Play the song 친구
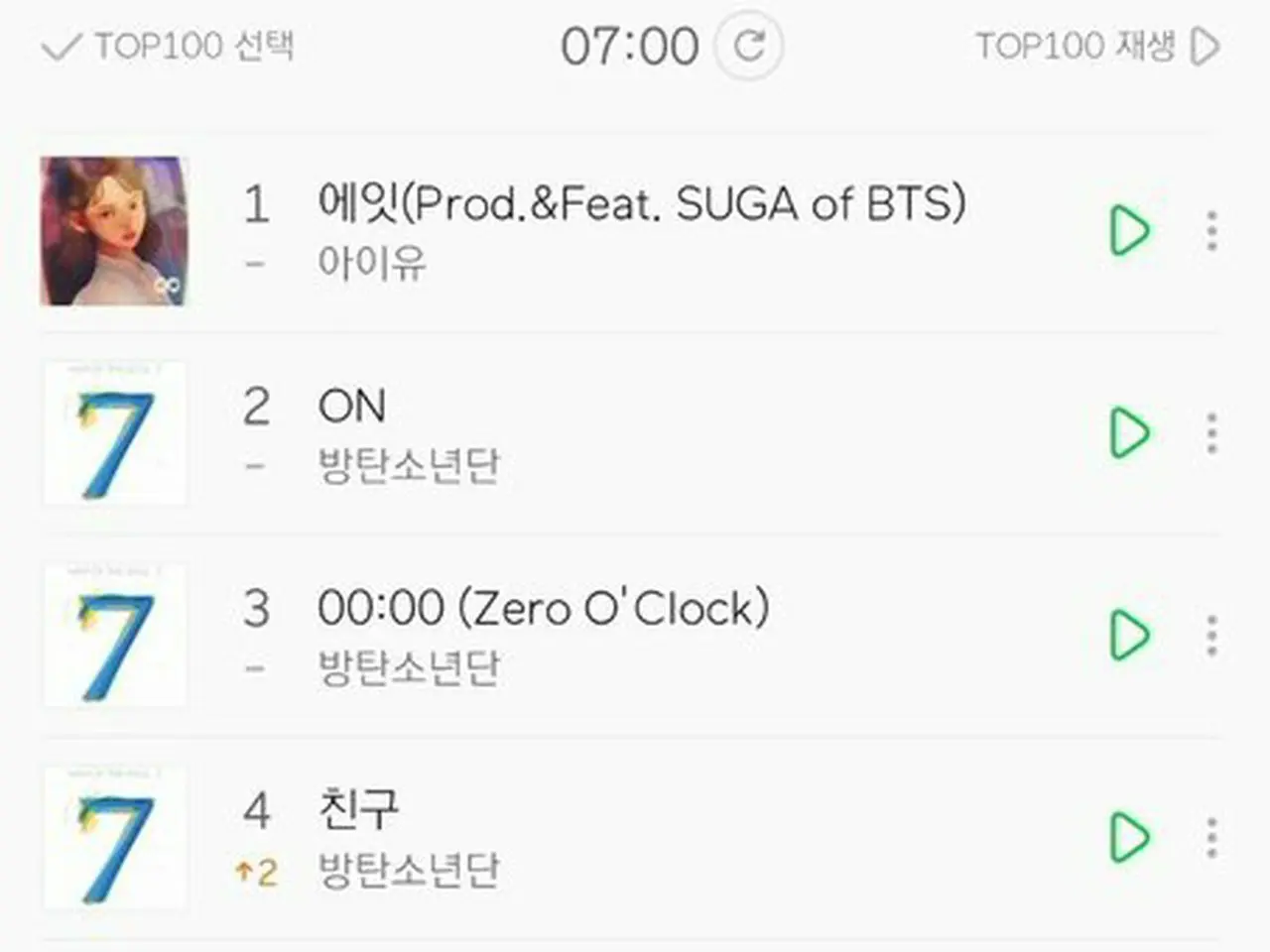 pyautogui.click(x=1129, y=837)
